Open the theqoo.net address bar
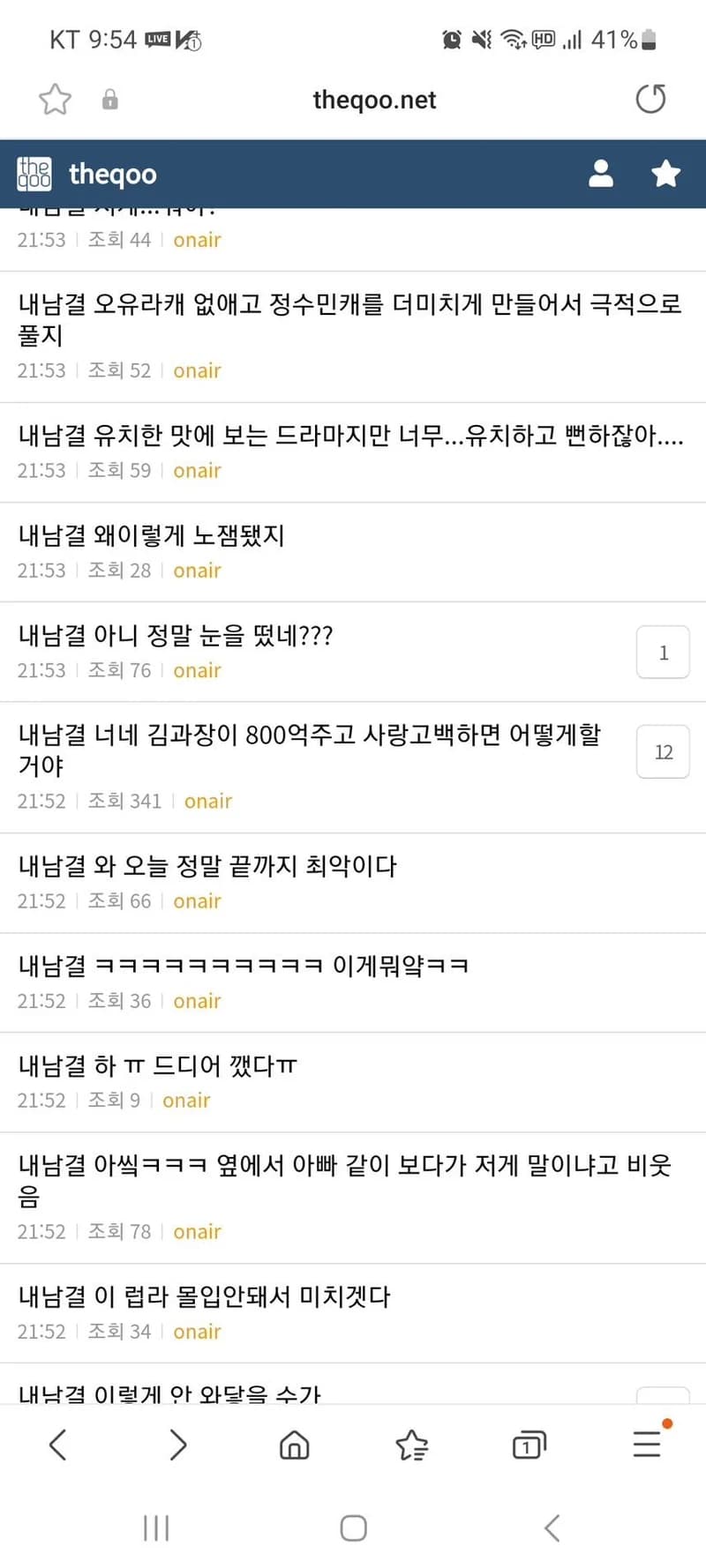 (x=374, y=100)
